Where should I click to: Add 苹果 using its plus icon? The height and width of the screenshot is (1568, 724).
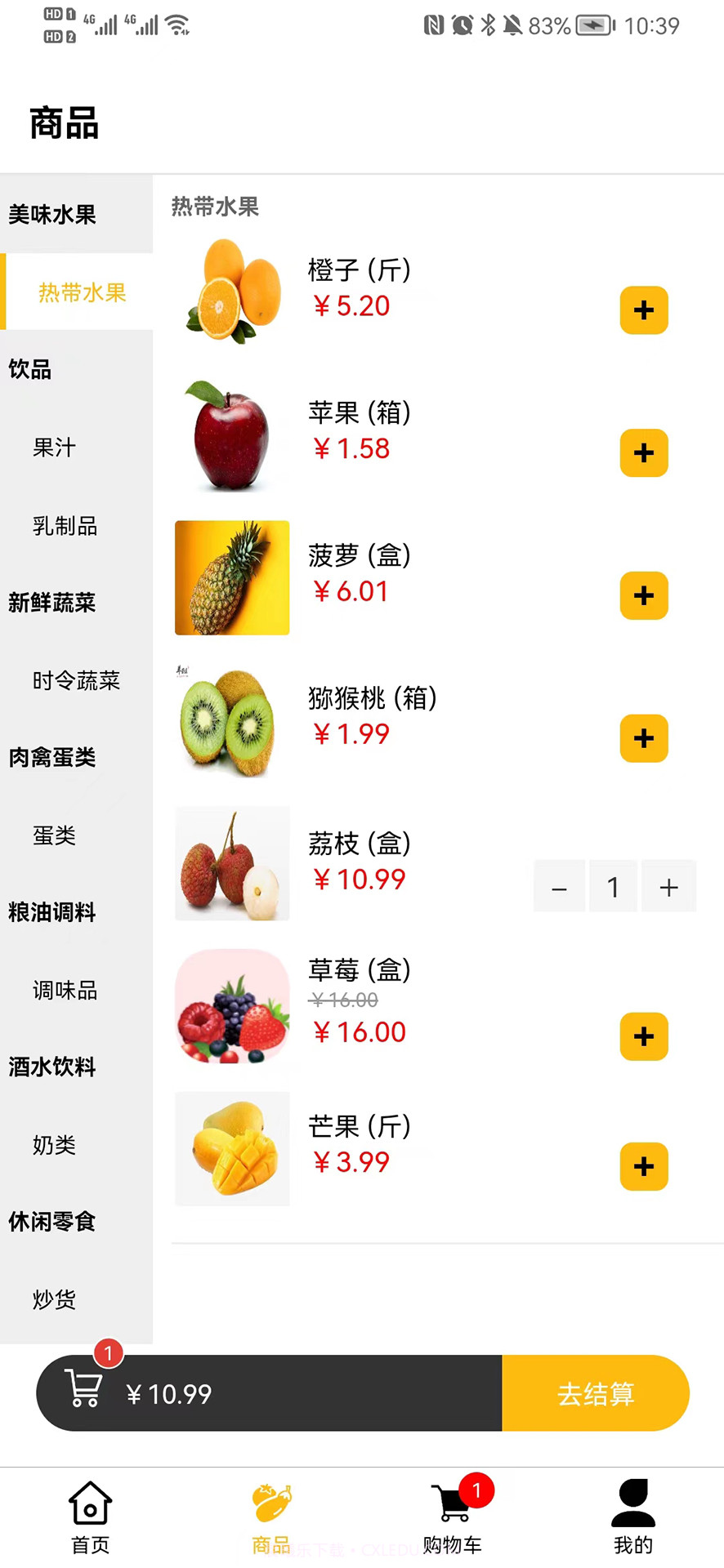pyautogui.click(x=644, y=453)
